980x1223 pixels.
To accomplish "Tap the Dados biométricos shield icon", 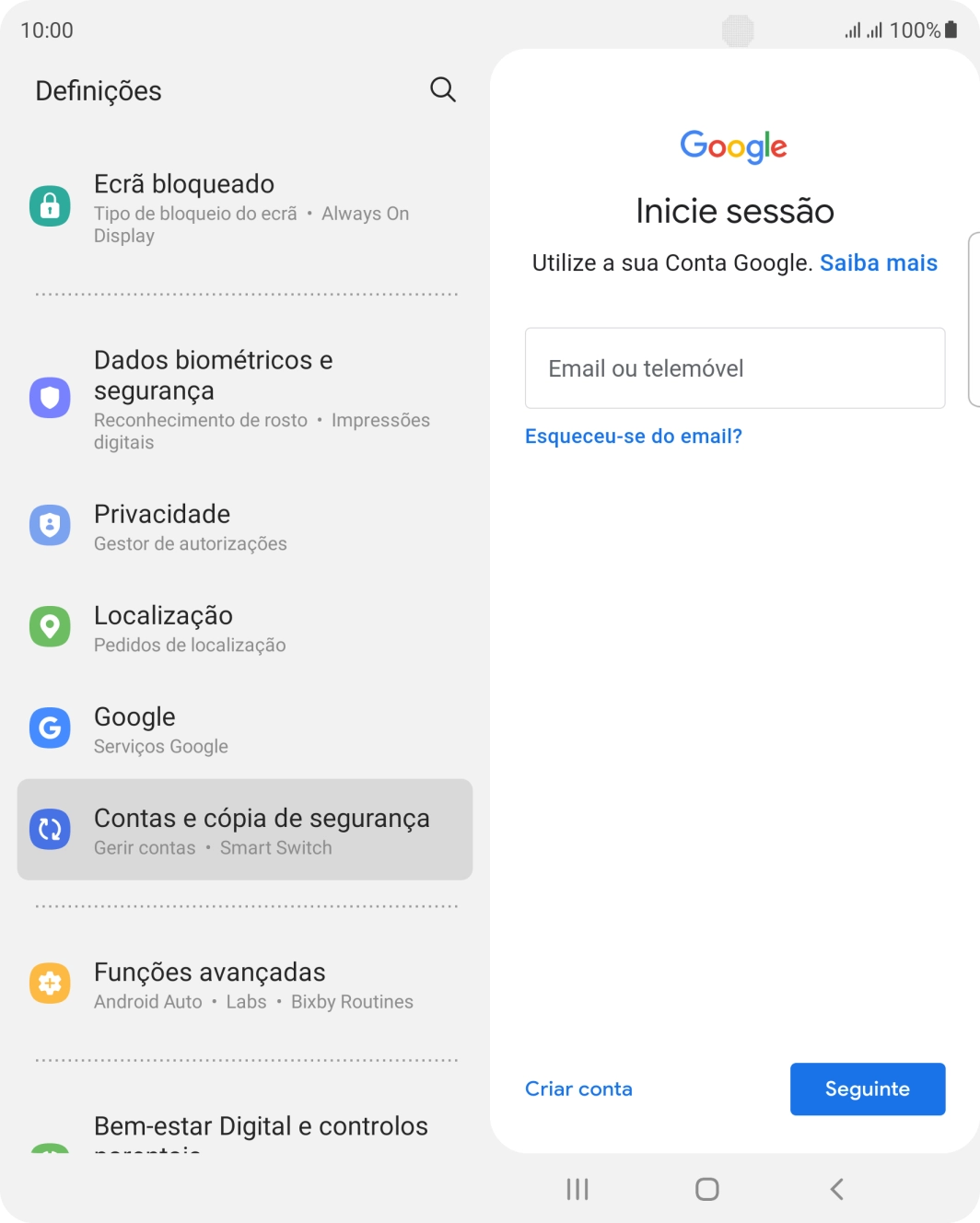I will (x=50, y=398).
